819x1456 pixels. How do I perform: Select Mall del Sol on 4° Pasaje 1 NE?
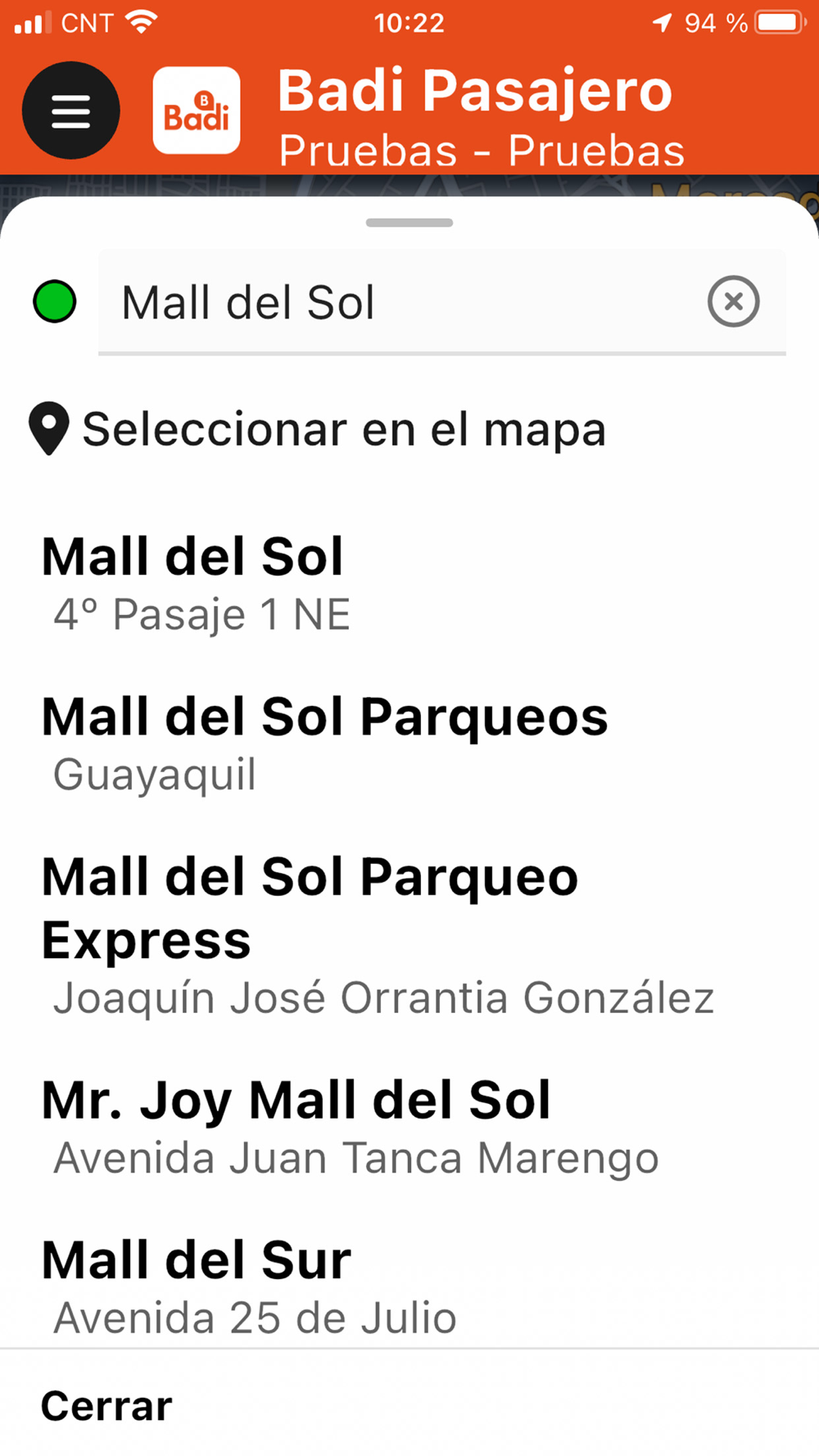(197, 583)
